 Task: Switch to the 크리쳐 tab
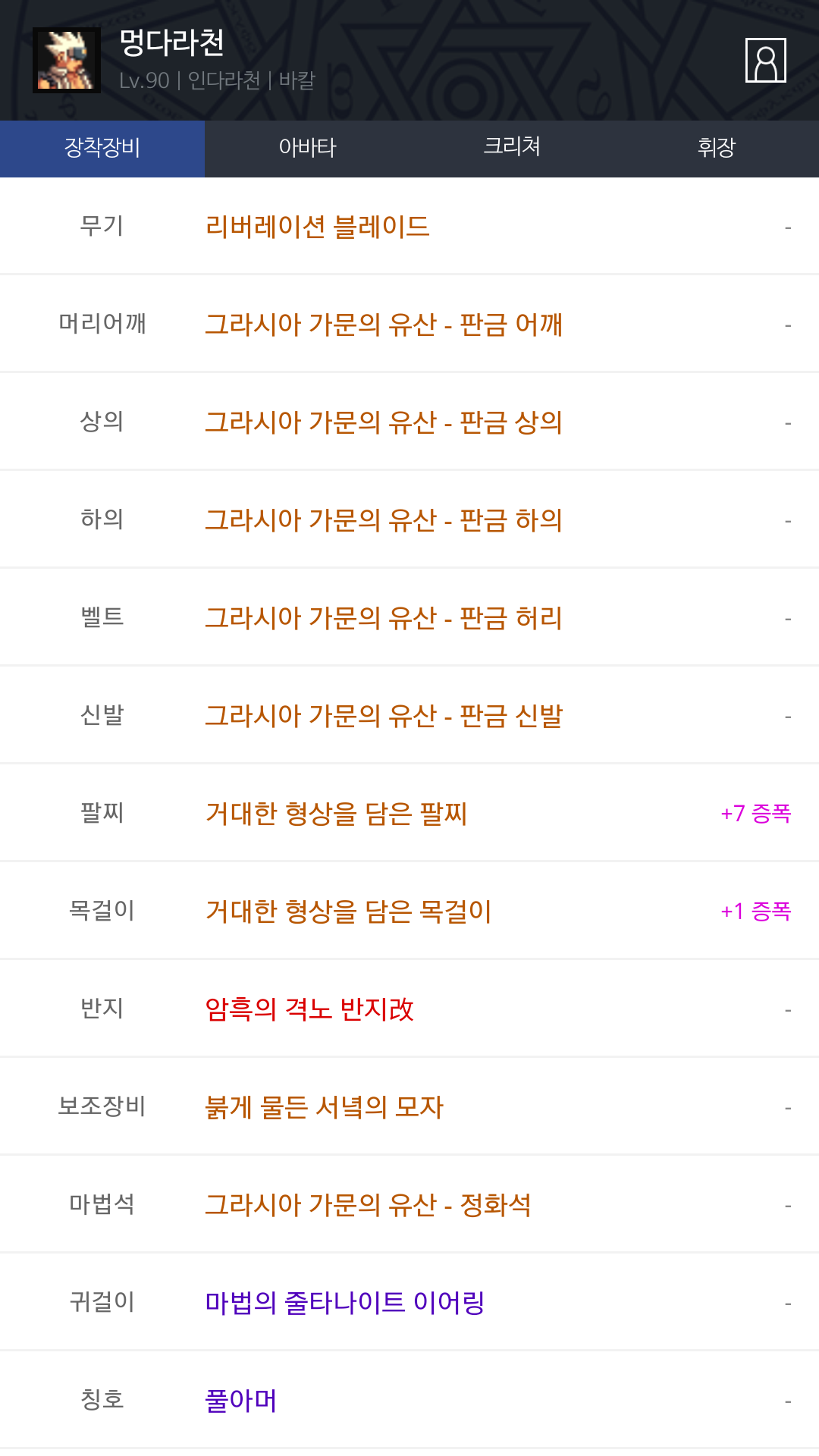(512, 146)
